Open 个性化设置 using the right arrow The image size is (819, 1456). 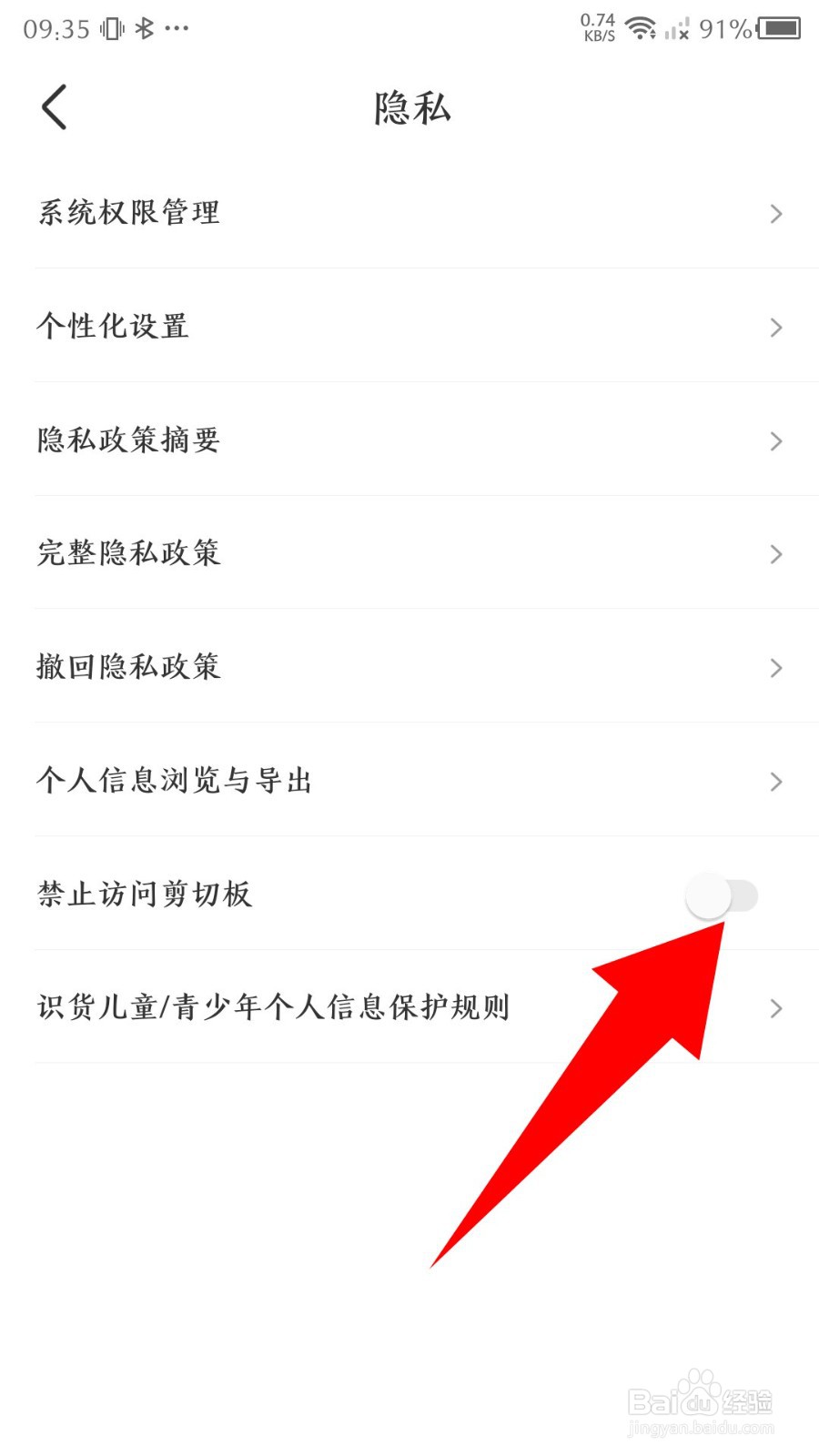pyautogui.click(x=775, y=328)
